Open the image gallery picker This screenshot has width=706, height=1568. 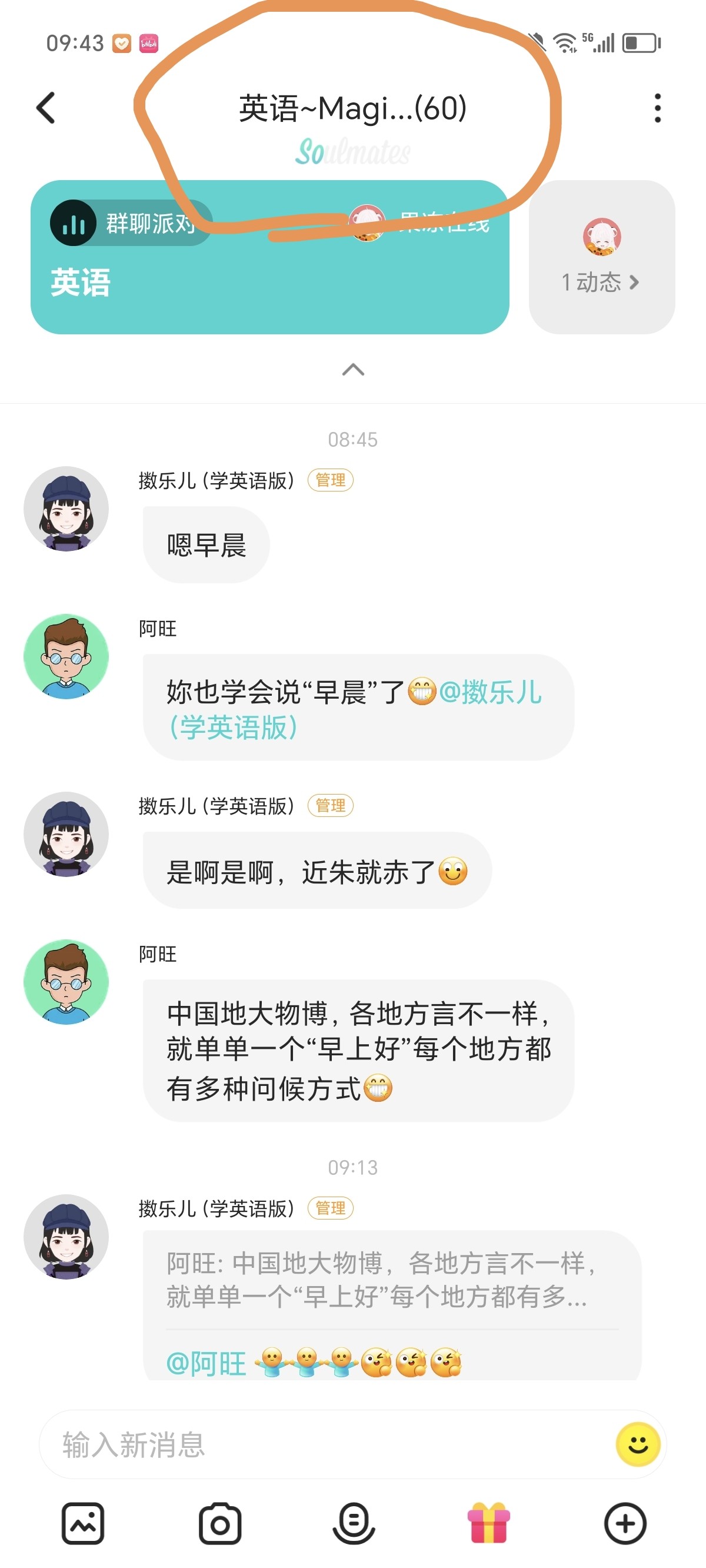83,1524
